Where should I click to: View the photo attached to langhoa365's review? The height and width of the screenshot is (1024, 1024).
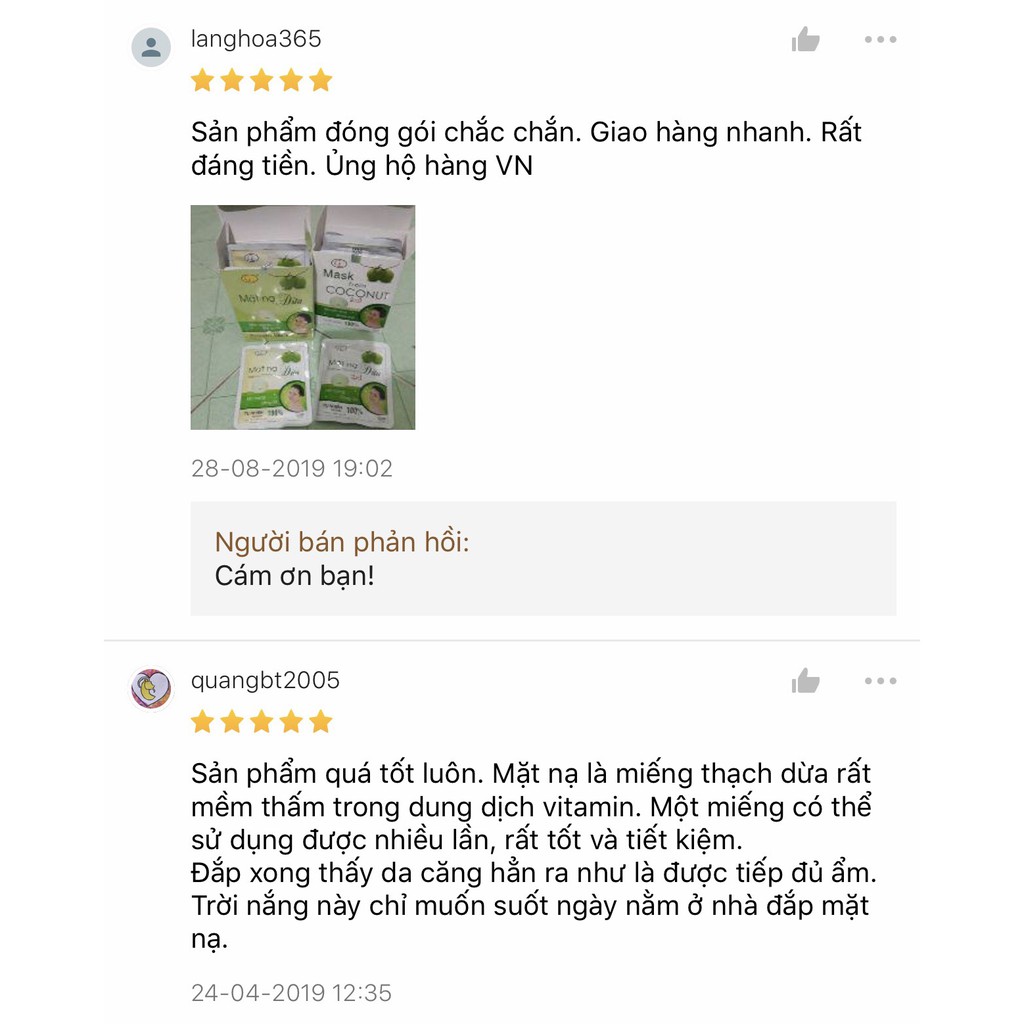[303, 317]
